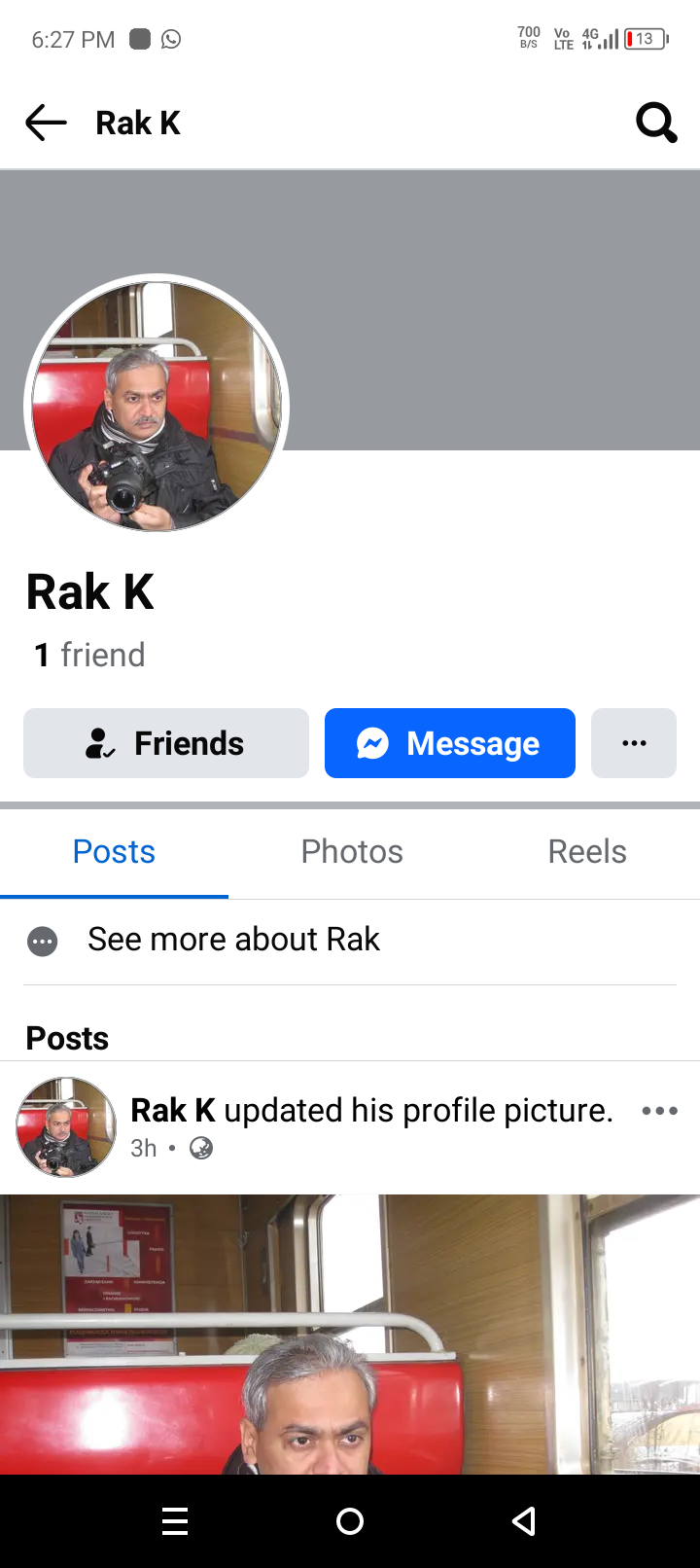Viewport: 700px width, 1568px height.
Task: Tap the 1 friend link
Action: (x=89, y=655)
